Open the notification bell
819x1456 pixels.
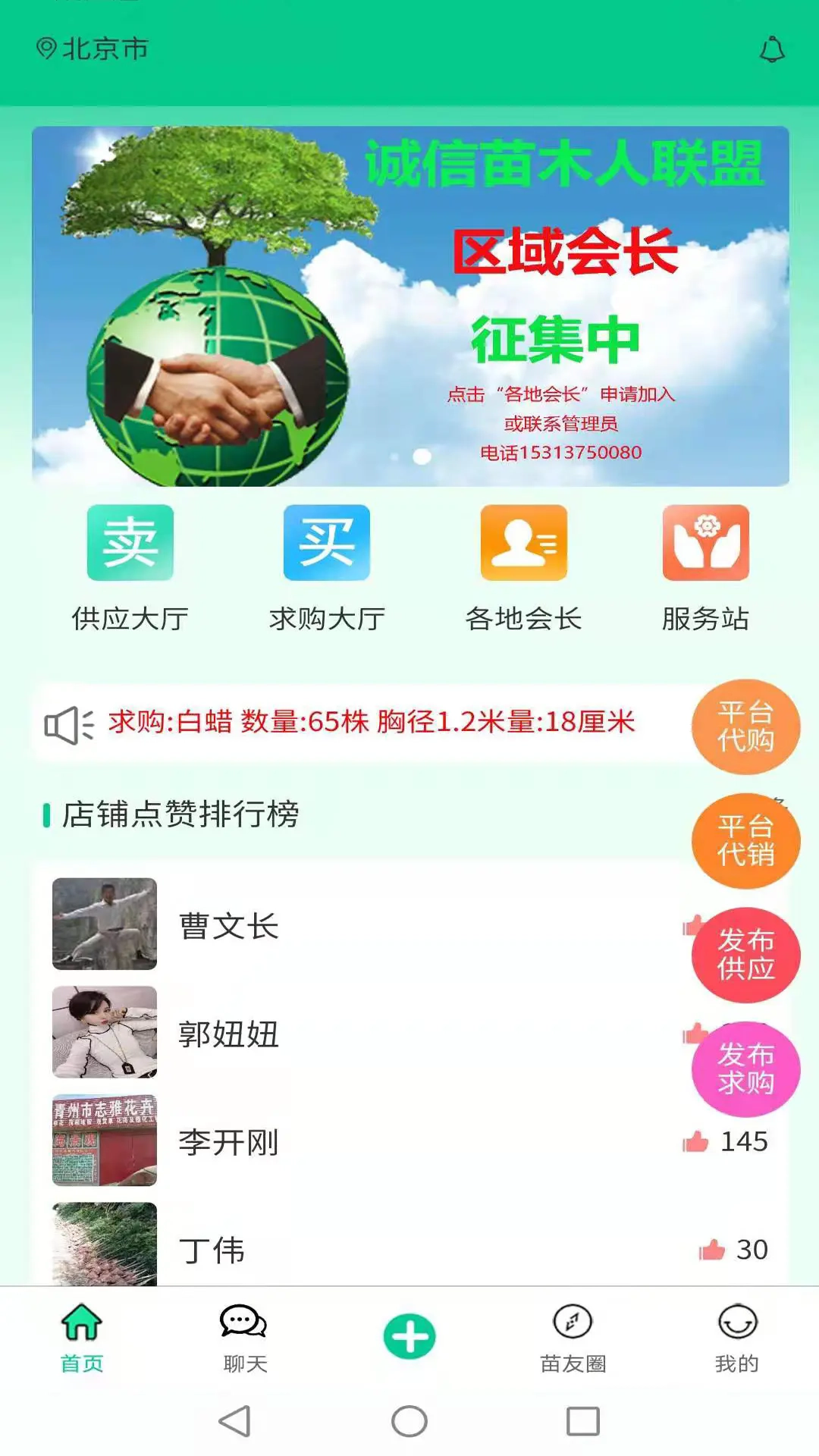click(x=773, y=47)
